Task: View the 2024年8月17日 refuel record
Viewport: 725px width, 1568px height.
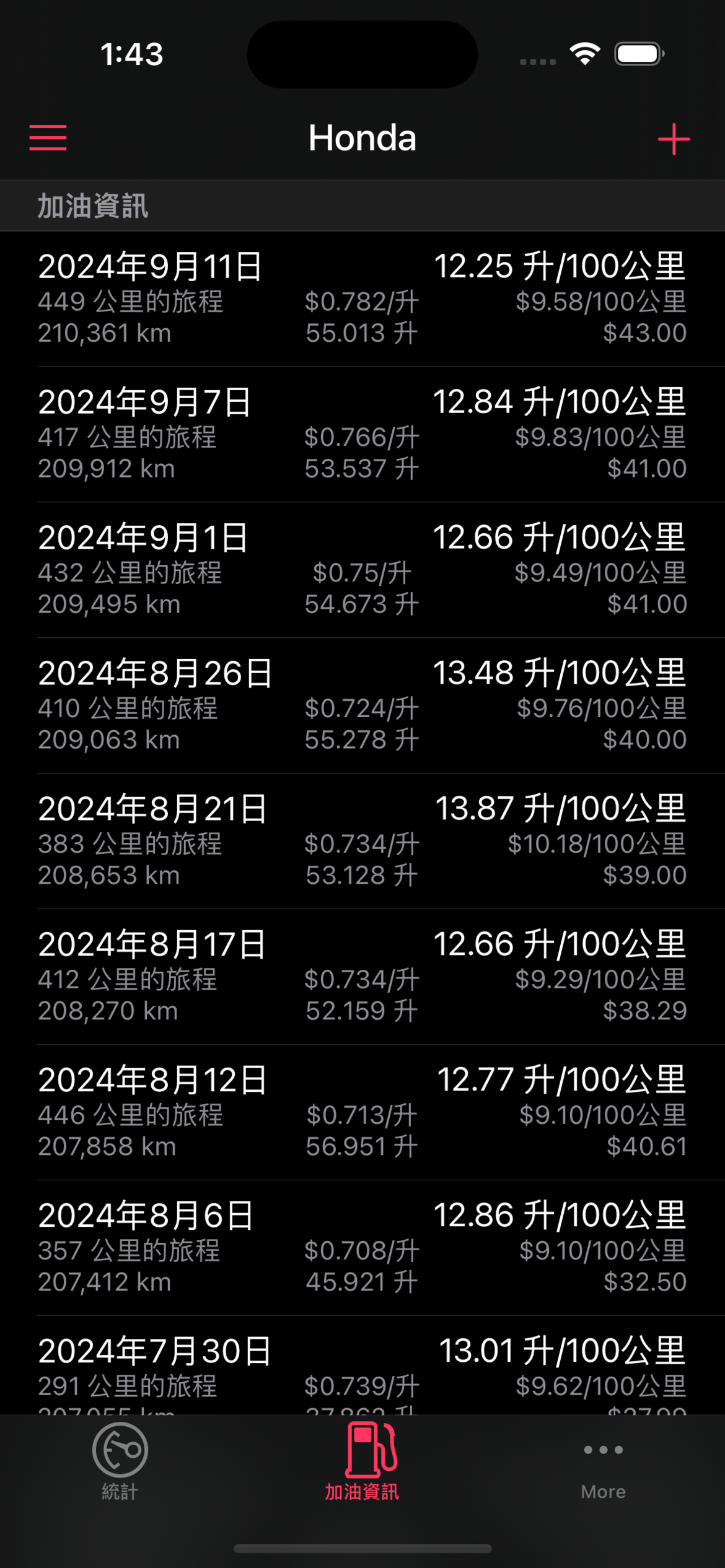Action: point(362,977)
